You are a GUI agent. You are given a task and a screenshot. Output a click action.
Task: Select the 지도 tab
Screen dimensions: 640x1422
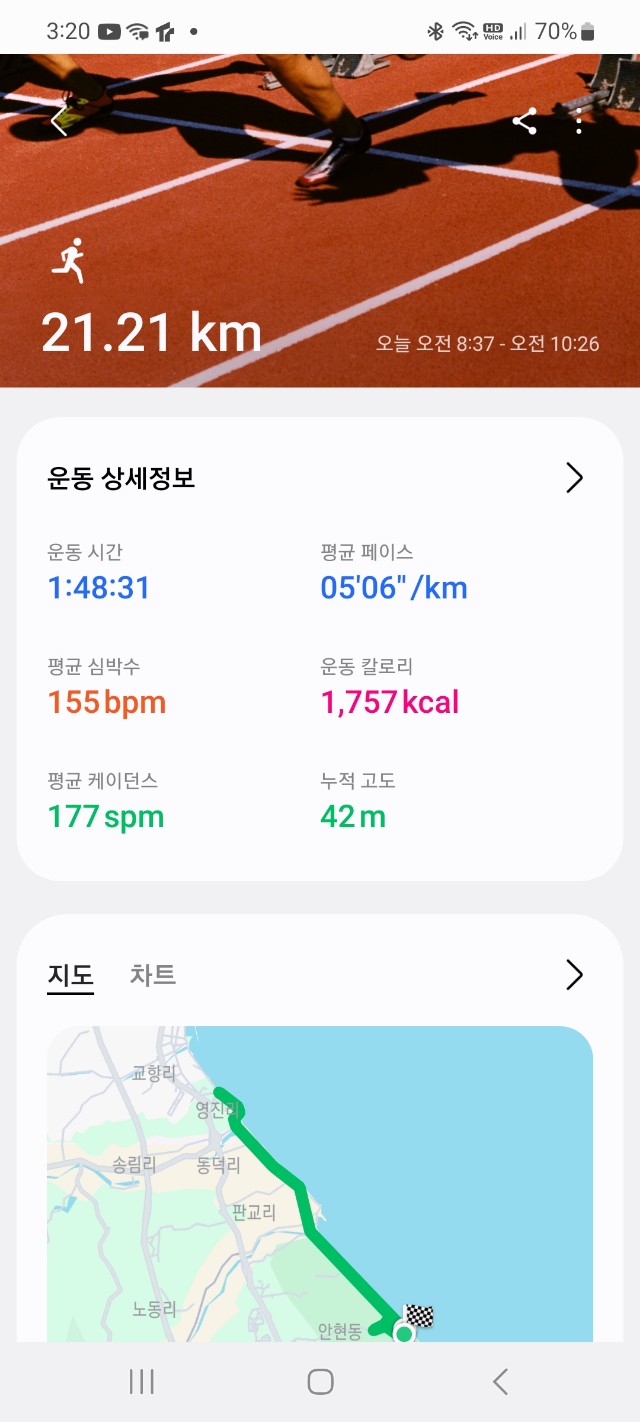[70, 974]
